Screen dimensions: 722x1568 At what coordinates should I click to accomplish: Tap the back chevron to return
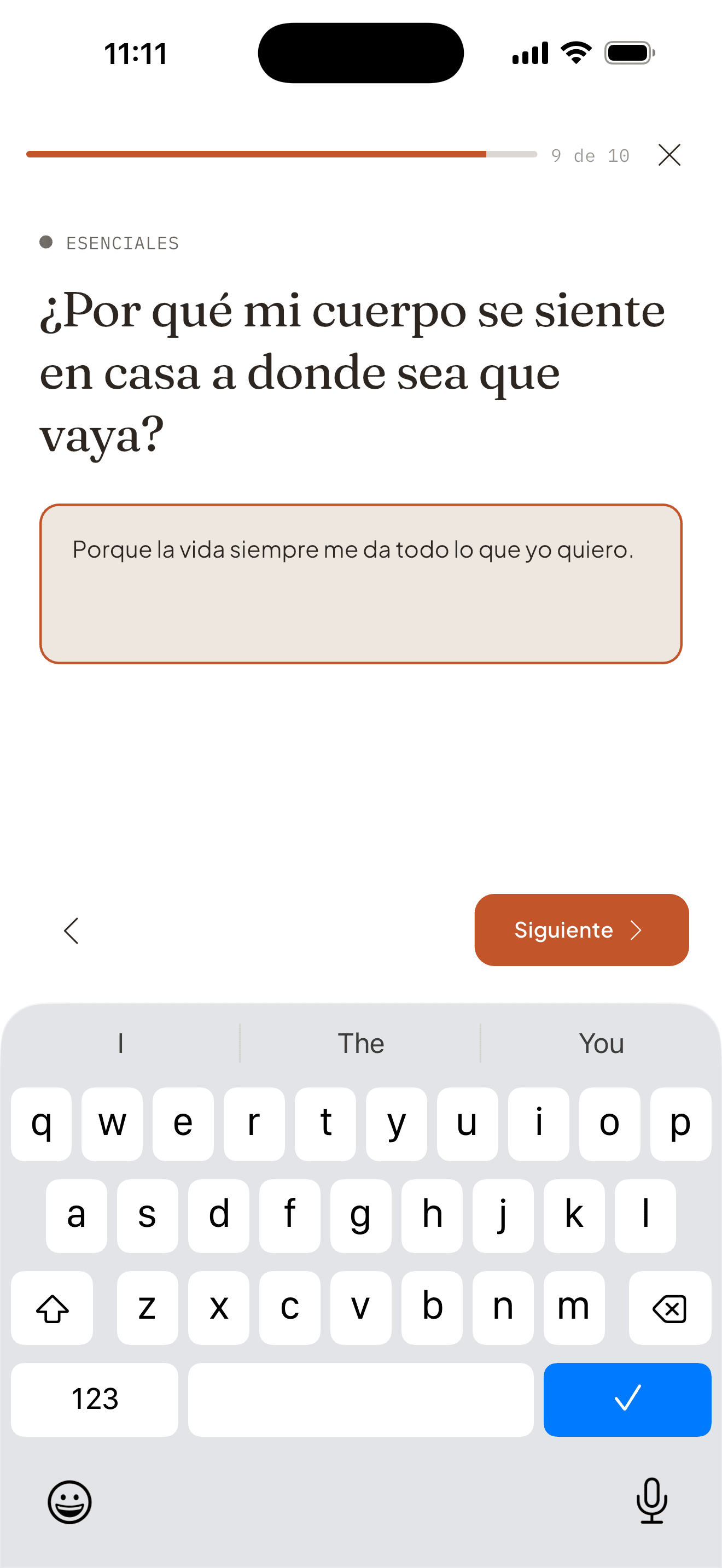coord(71,930)
